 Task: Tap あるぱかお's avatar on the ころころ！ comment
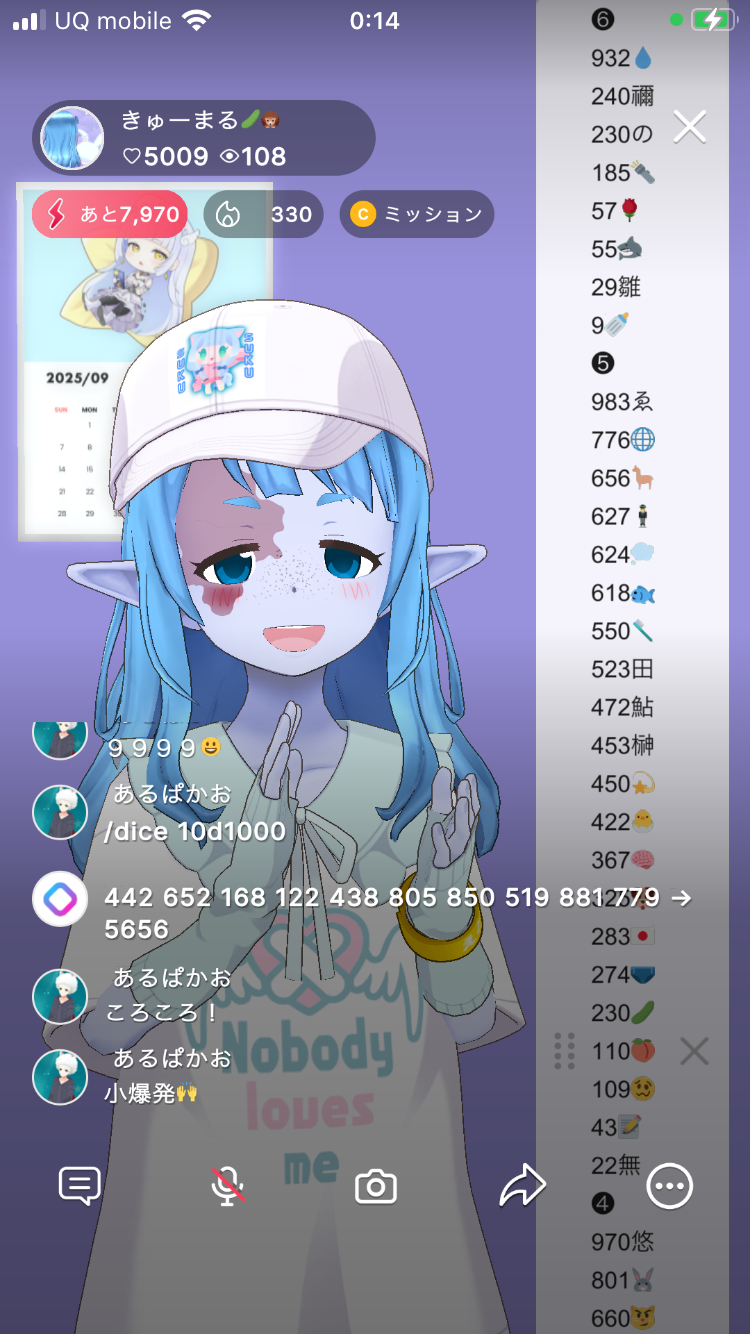(x=60, y=996)
